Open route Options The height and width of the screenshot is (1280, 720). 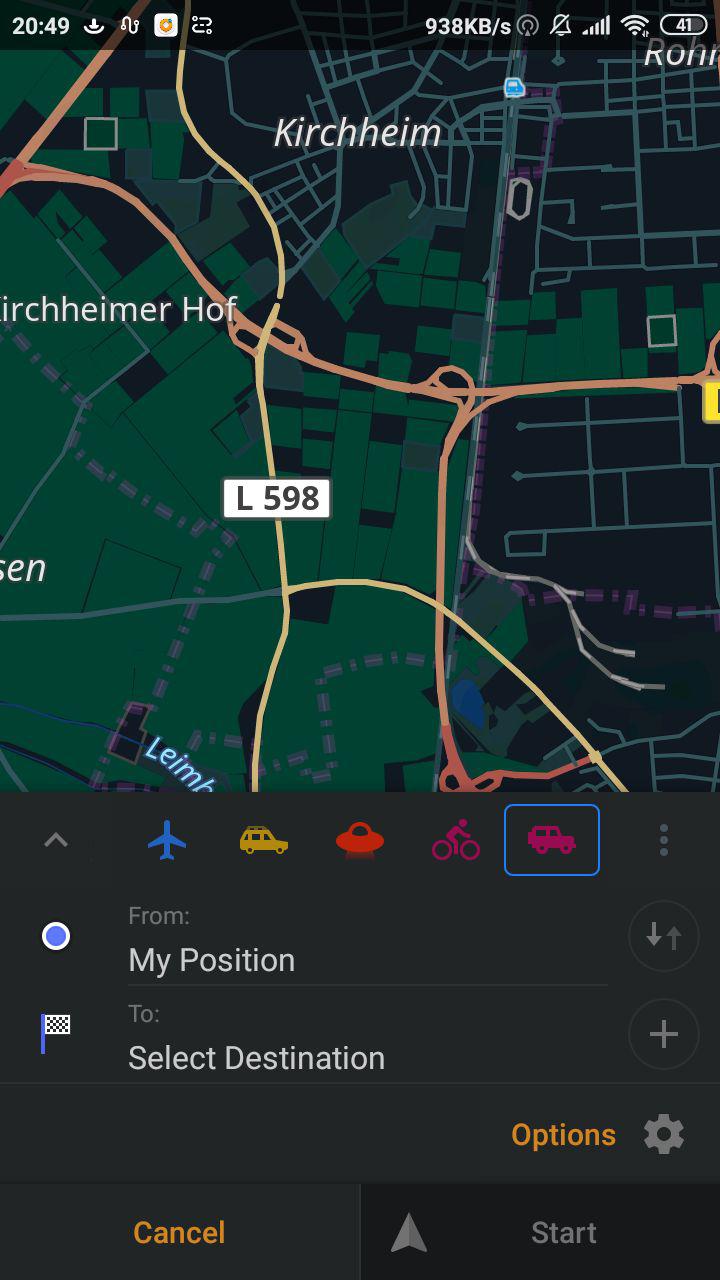coord(563,1135)
